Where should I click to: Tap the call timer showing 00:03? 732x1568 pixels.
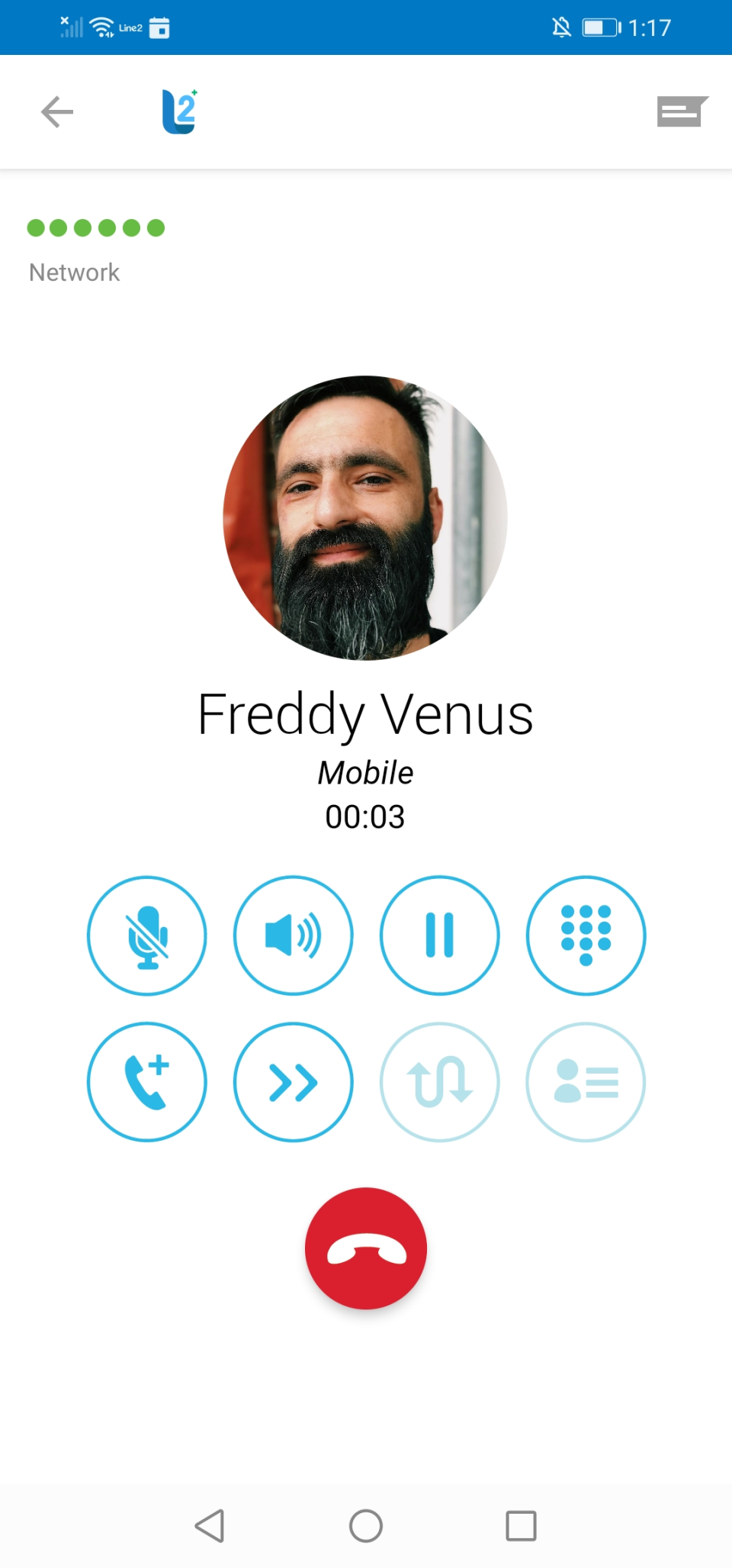tap(365, 816)
